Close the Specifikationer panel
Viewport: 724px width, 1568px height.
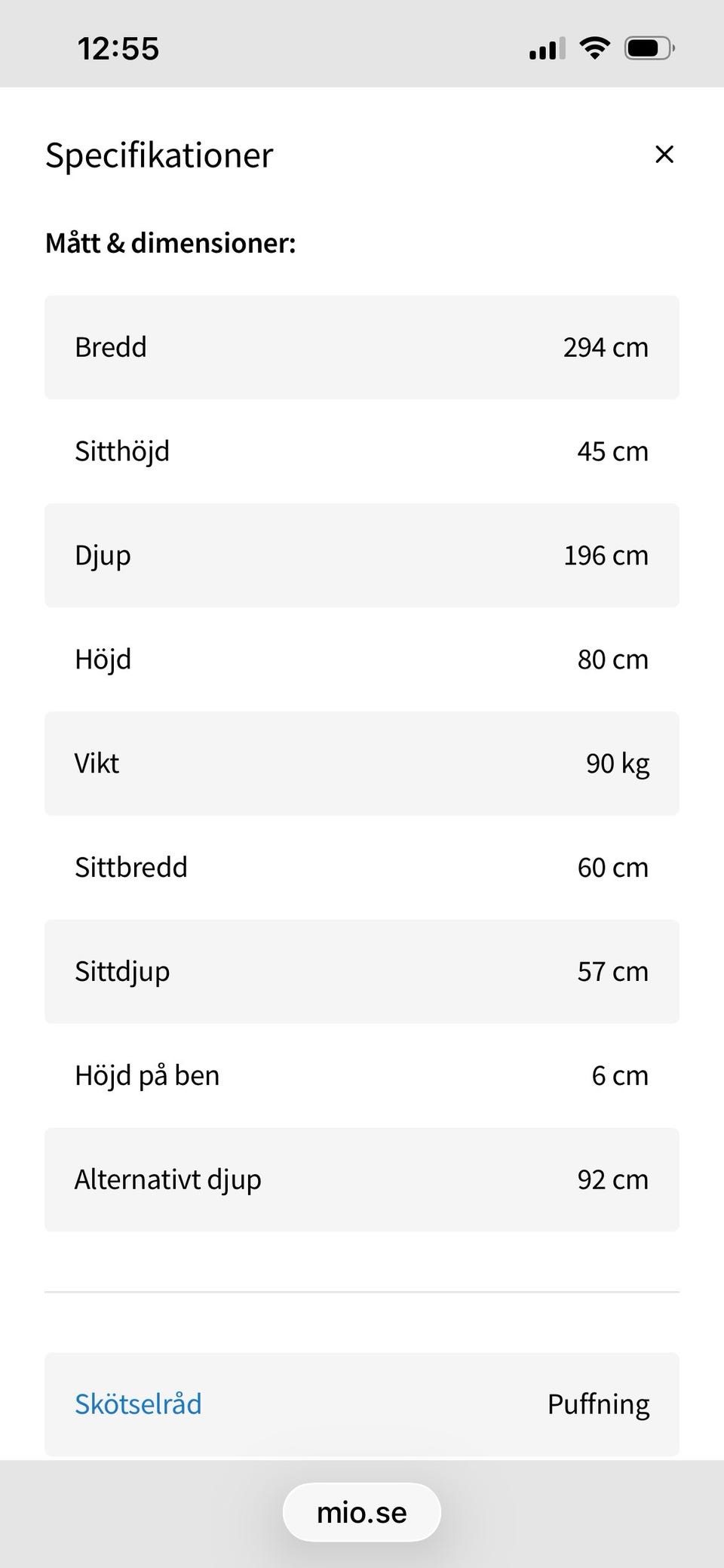(664, 155)
